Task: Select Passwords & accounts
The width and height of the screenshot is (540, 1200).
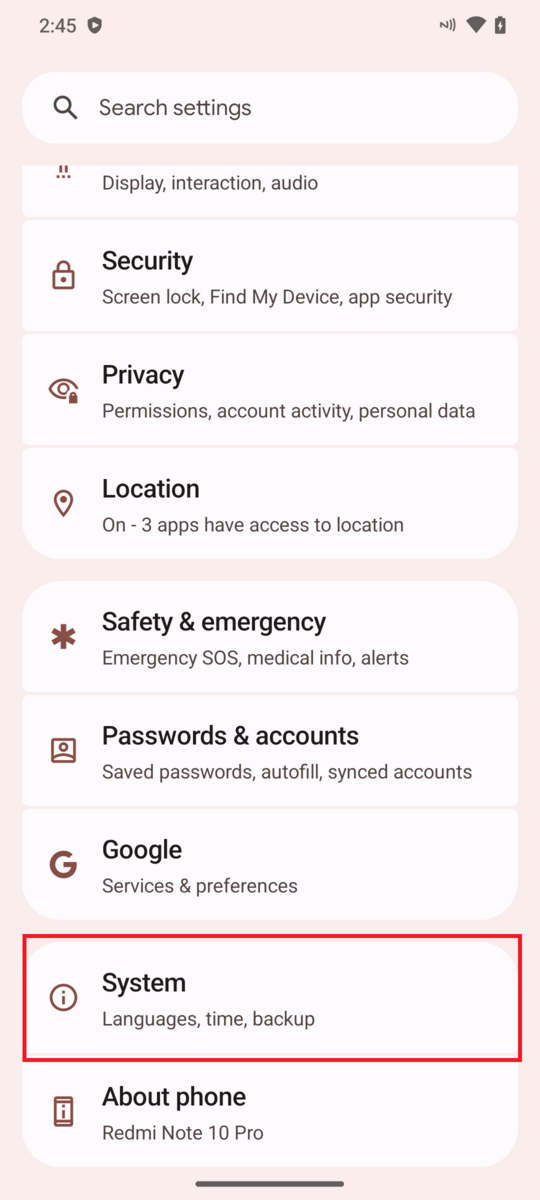Action: coord(270,751)
